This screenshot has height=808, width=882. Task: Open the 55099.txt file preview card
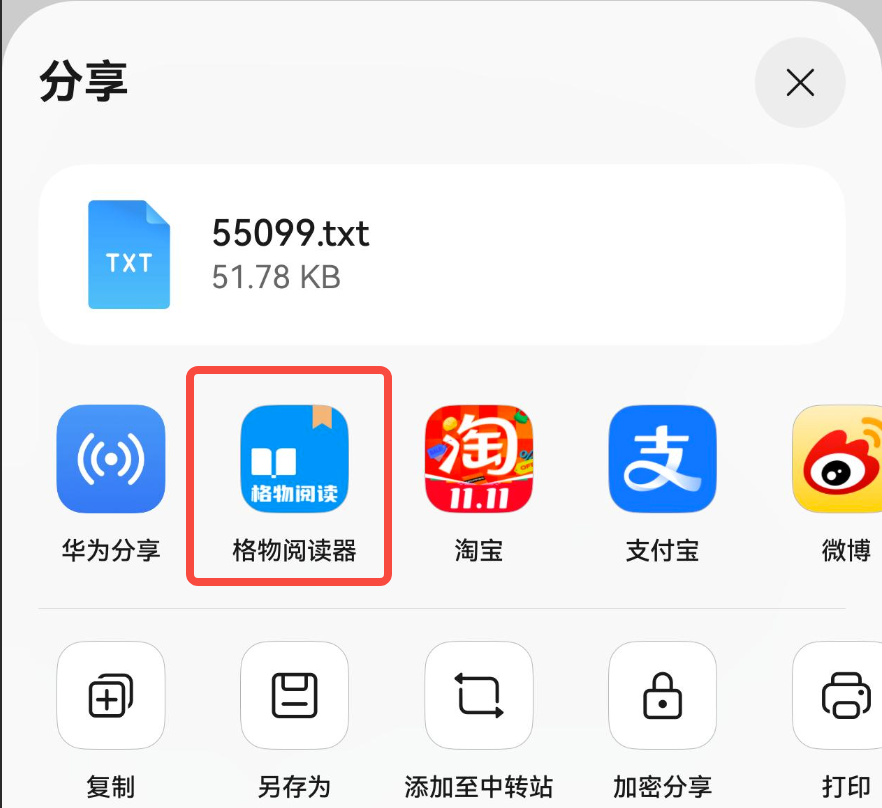(441, 254)
